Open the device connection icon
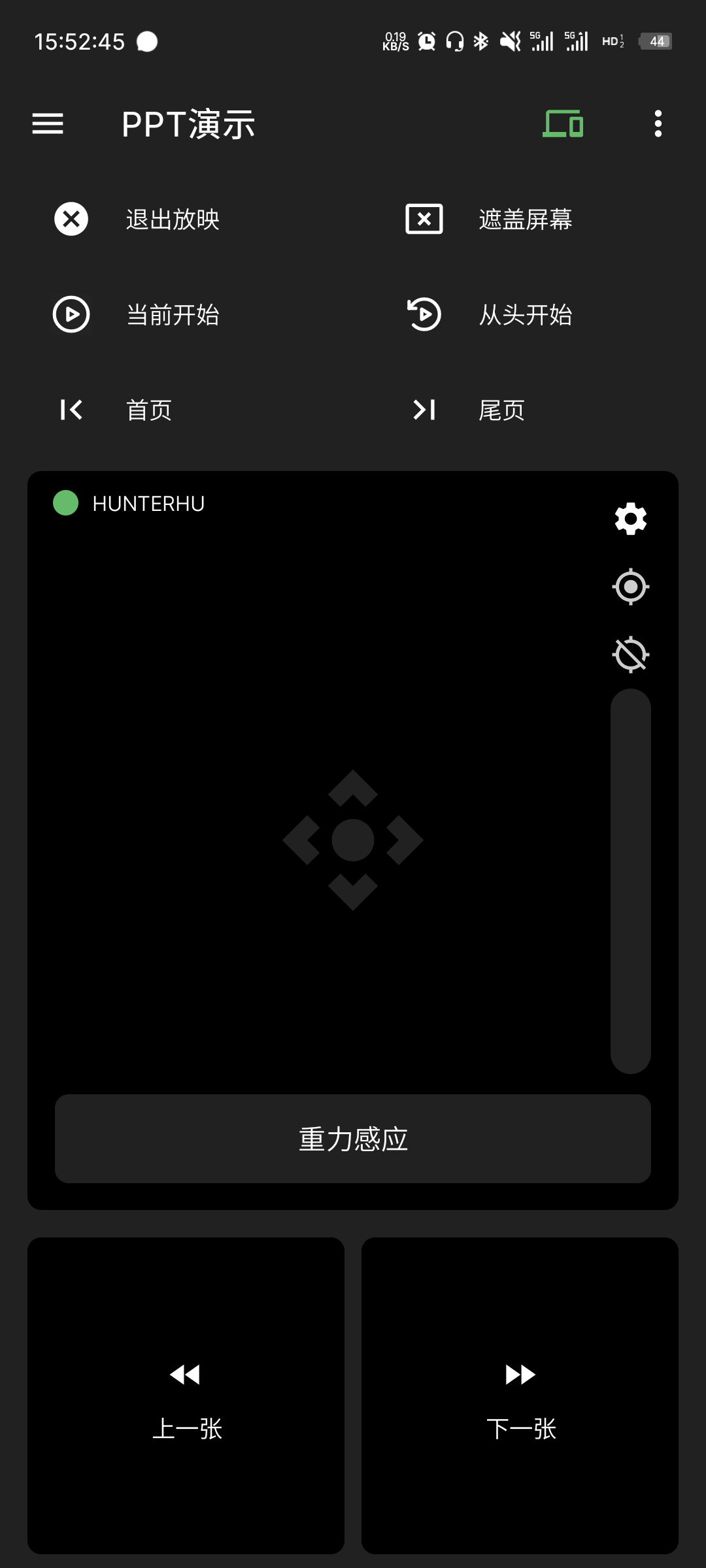Viewport: 706px width, 1568px height. (563, 123)
